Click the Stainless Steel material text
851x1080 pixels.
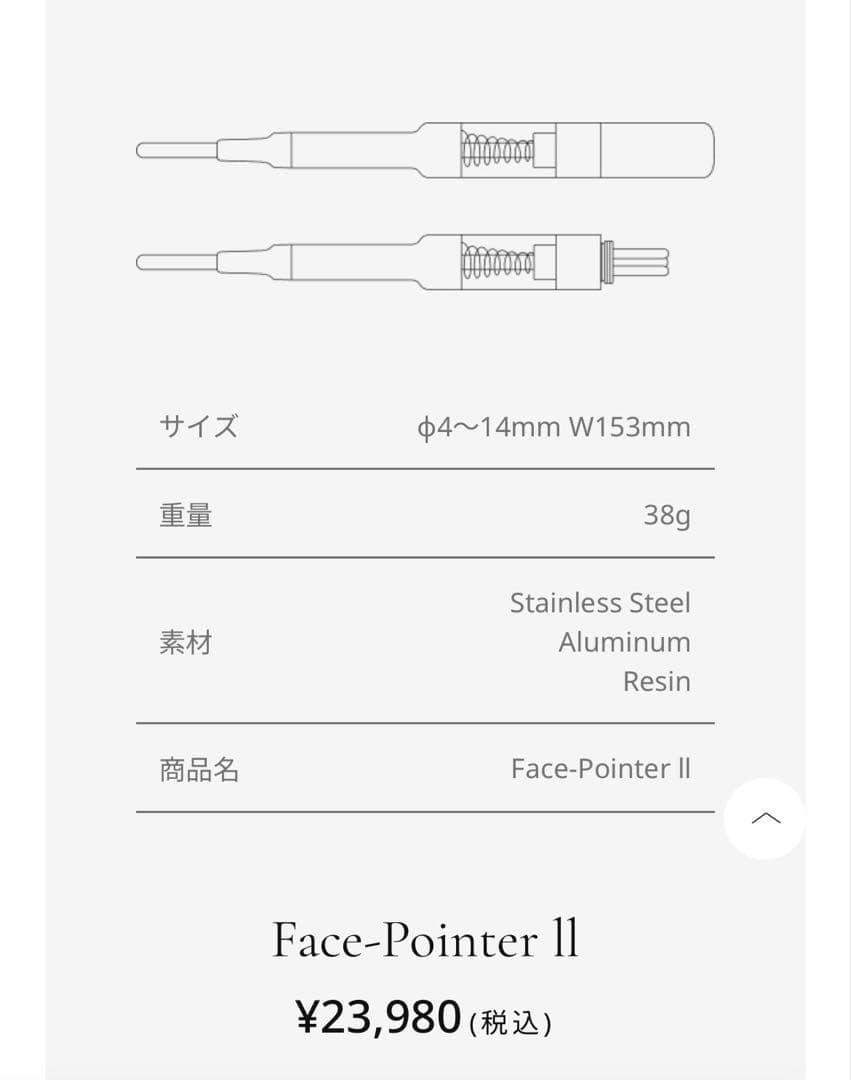click(600, 602)
